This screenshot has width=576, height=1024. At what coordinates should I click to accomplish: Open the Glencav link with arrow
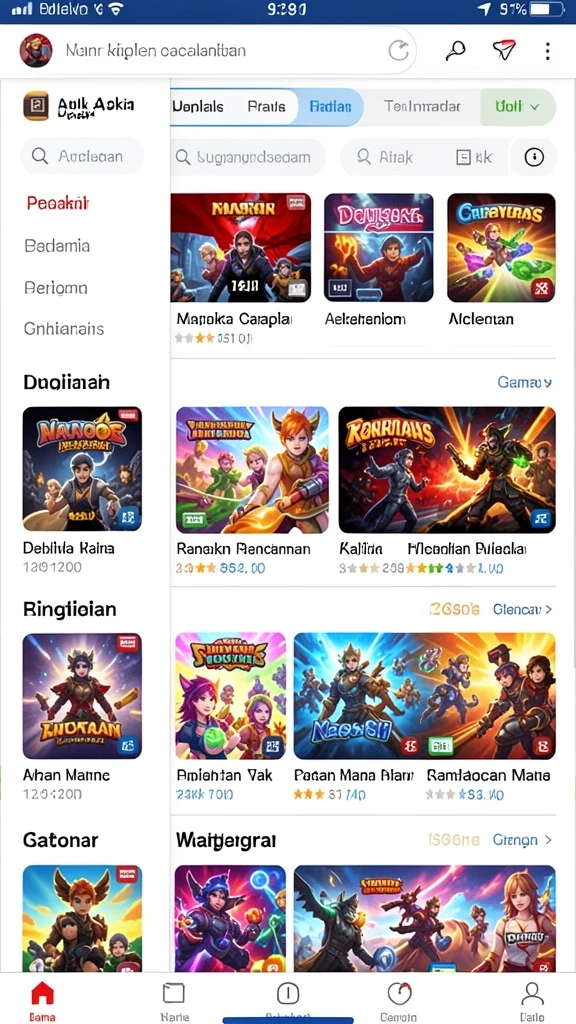(522, 609)
